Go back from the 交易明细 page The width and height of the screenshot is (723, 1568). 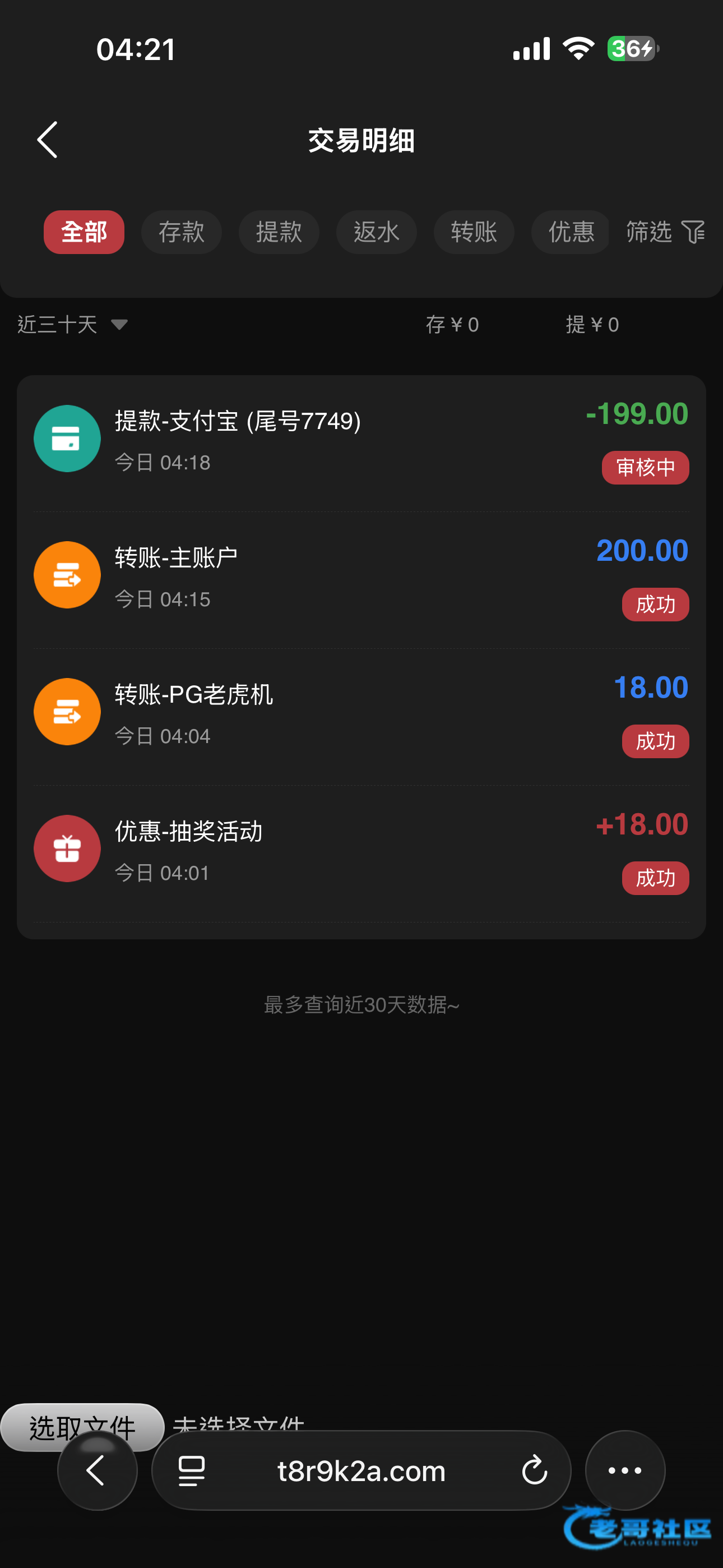[x=48, y=140]
